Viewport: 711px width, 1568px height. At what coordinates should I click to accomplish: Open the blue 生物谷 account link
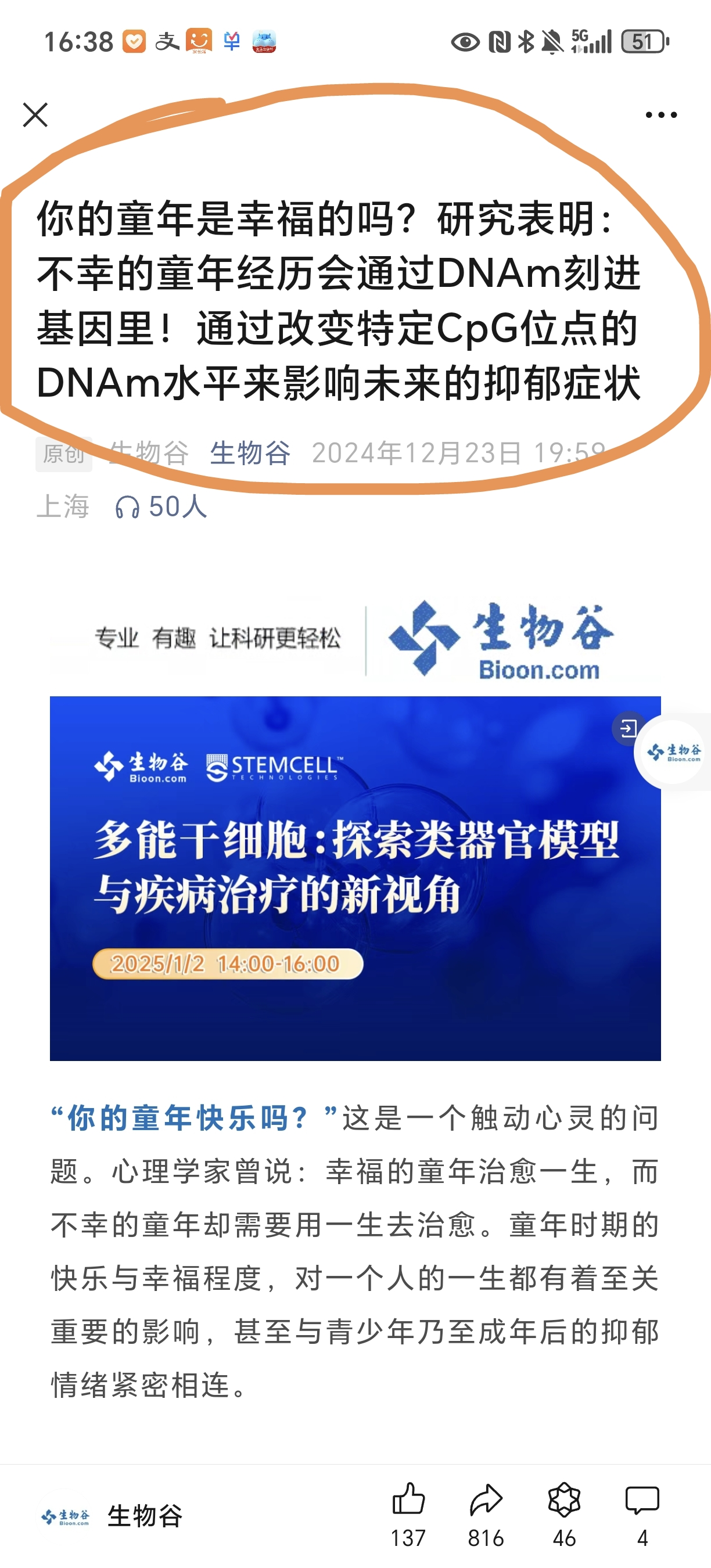(250, 453)
